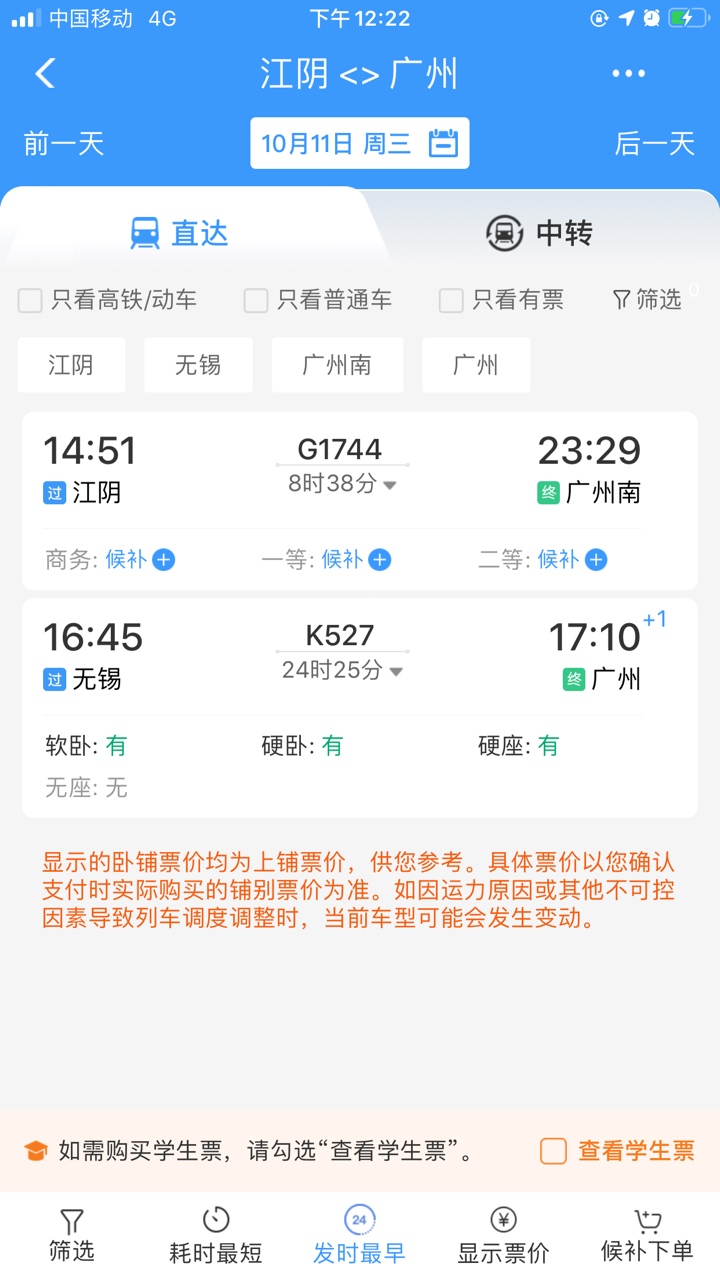The height and width of the screenshot is (1280, 720).
Task: Open train G1744 details
Action: (x=340, y=450)
